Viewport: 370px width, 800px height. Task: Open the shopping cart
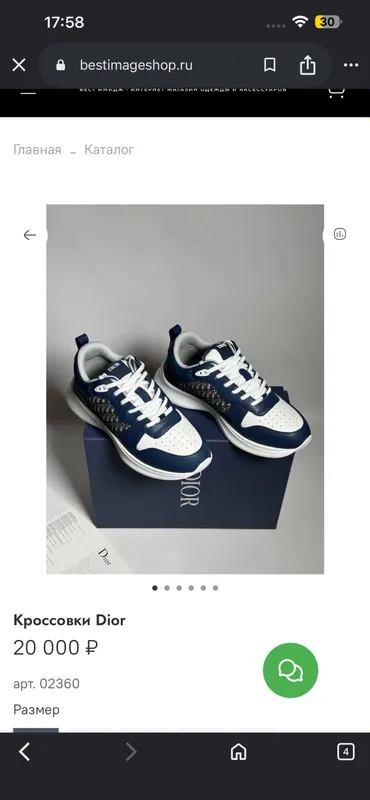pos(336,93)
